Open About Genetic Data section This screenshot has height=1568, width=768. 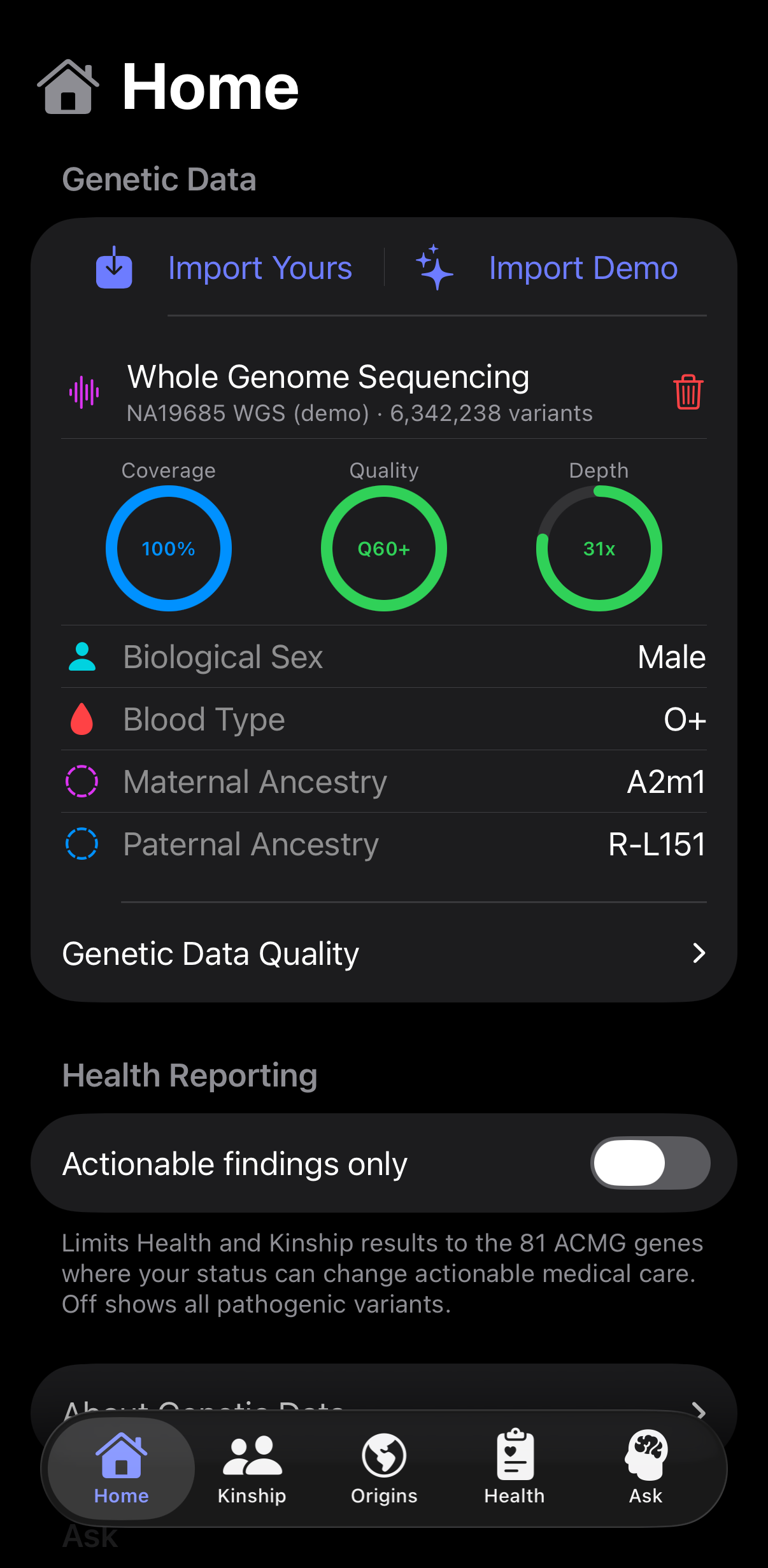pyautogui.click(x=384, y=1412)
